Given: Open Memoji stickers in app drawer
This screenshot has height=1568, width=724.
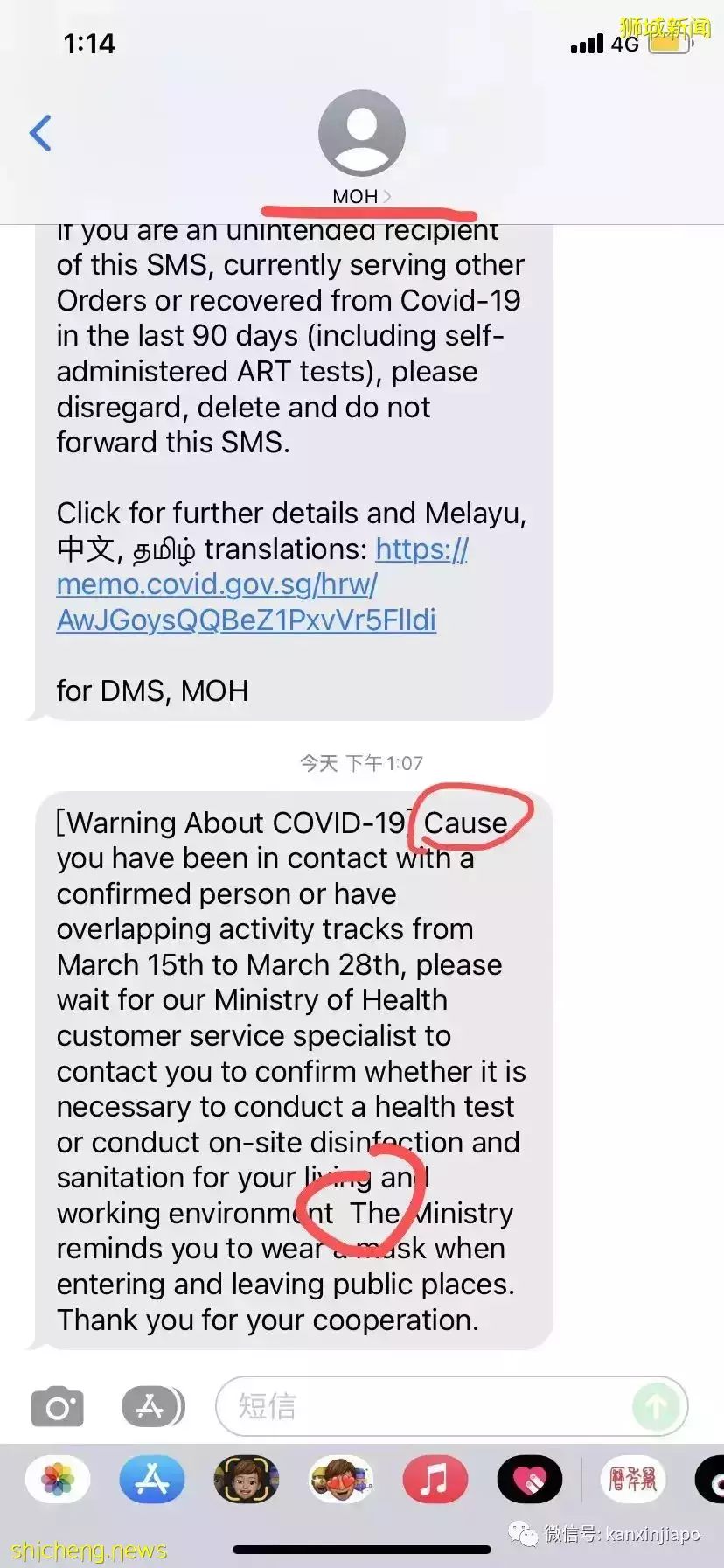Looking at the screenshot, I should pyautogui.click(x=341, y=1480).
